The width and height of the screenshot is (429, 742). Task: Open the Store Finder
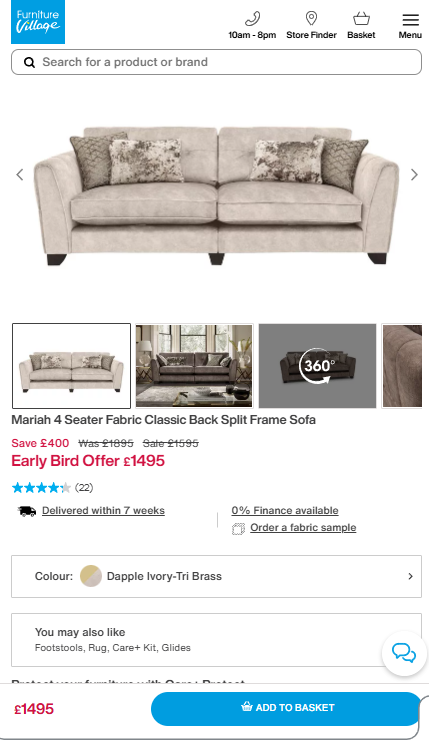311,26
